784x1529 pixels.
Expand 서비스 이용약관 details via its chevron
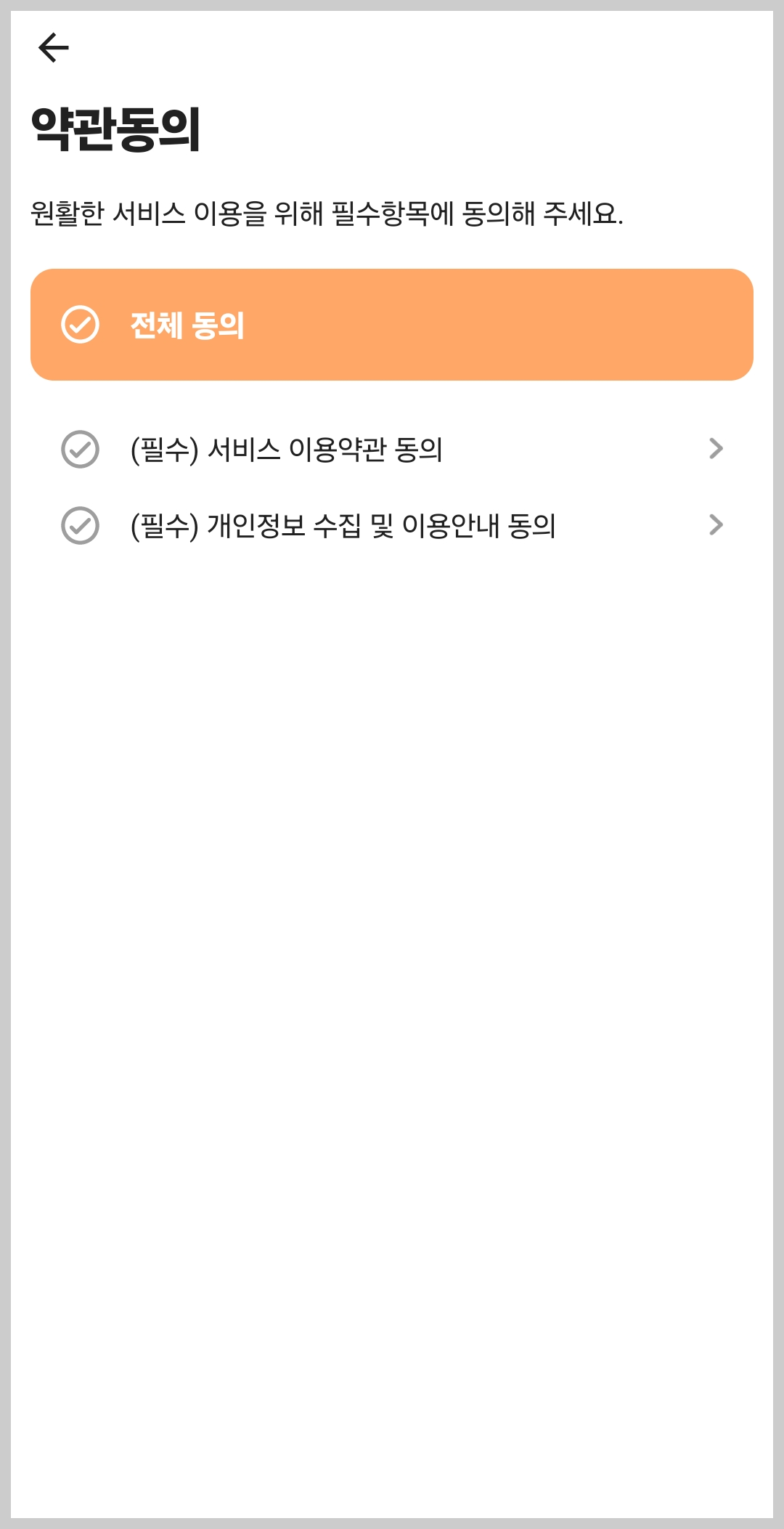[x=716, y=448]
